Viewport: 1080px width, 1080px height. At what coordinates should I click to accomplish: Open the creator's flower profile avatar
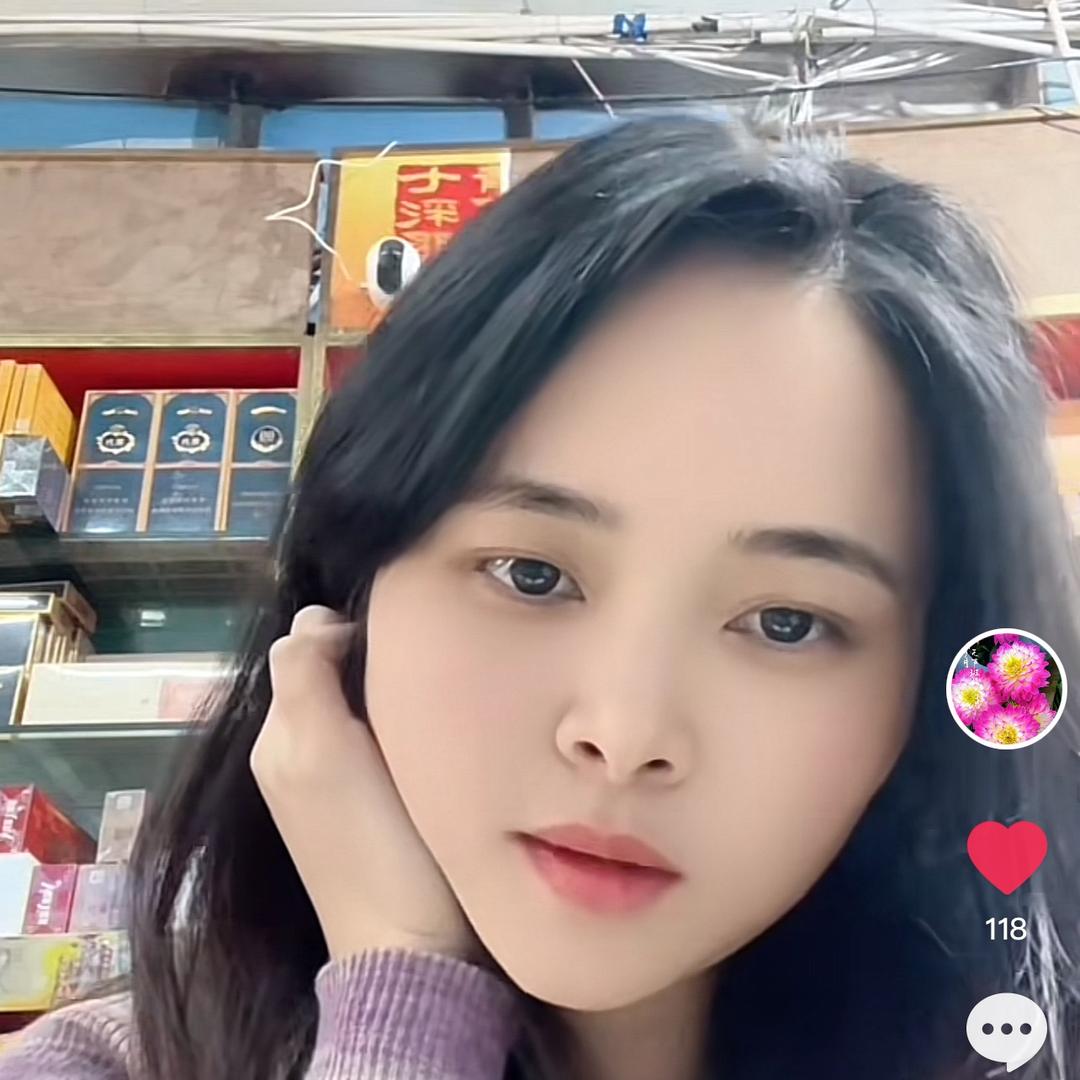[1006, 689]
